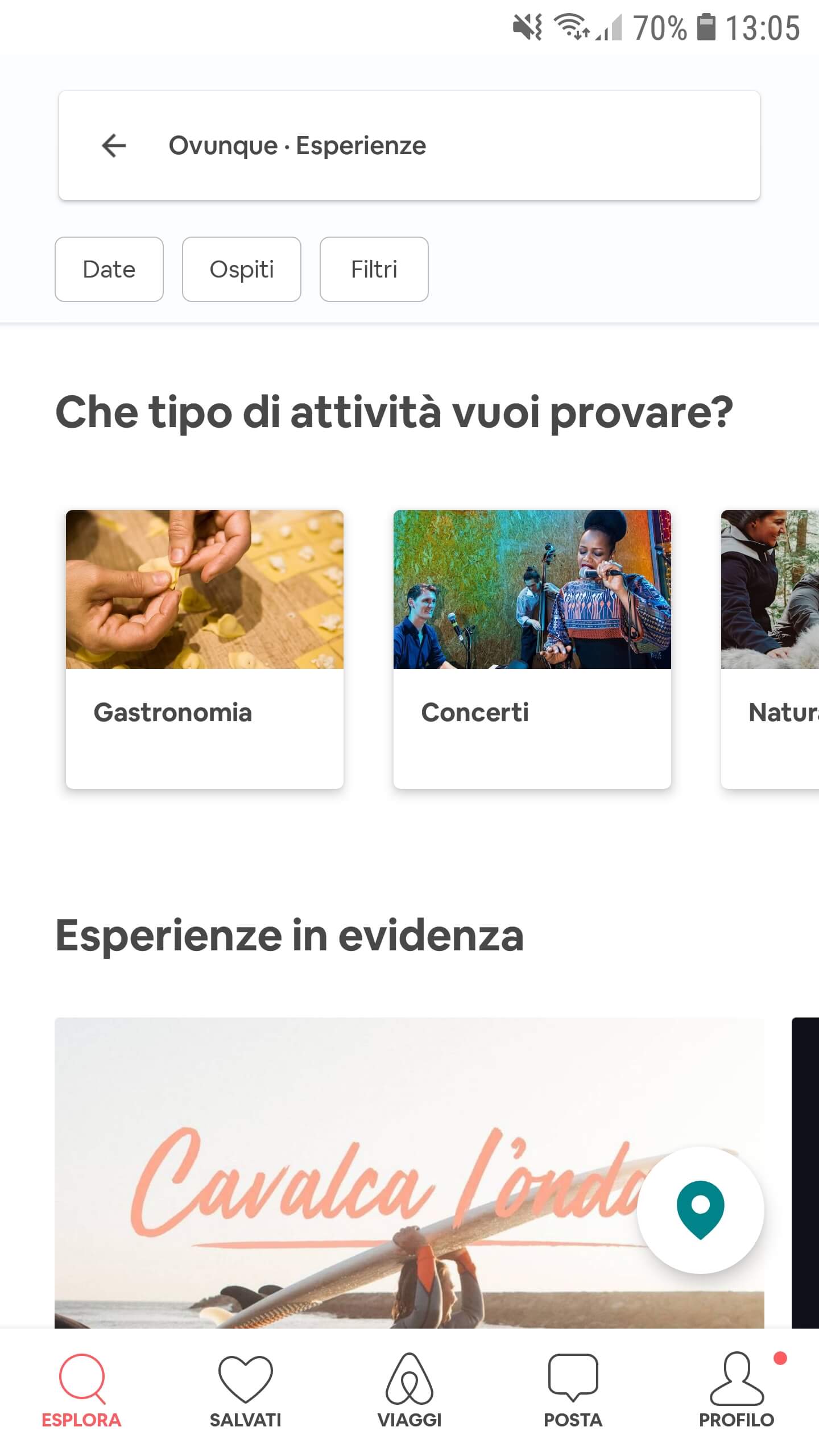The image size is (819, 1456).
Task: Open the Ovunque · Esperienze search field
Action: point(409,146)
